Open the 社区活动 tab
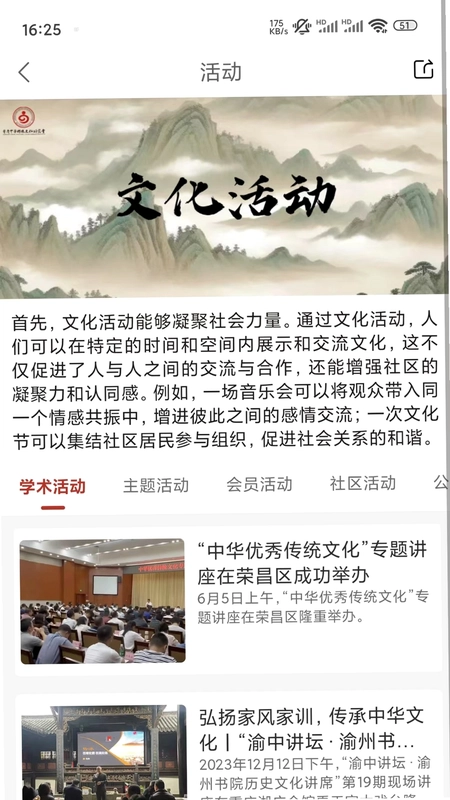450x800 pixels. pos(363,483)
